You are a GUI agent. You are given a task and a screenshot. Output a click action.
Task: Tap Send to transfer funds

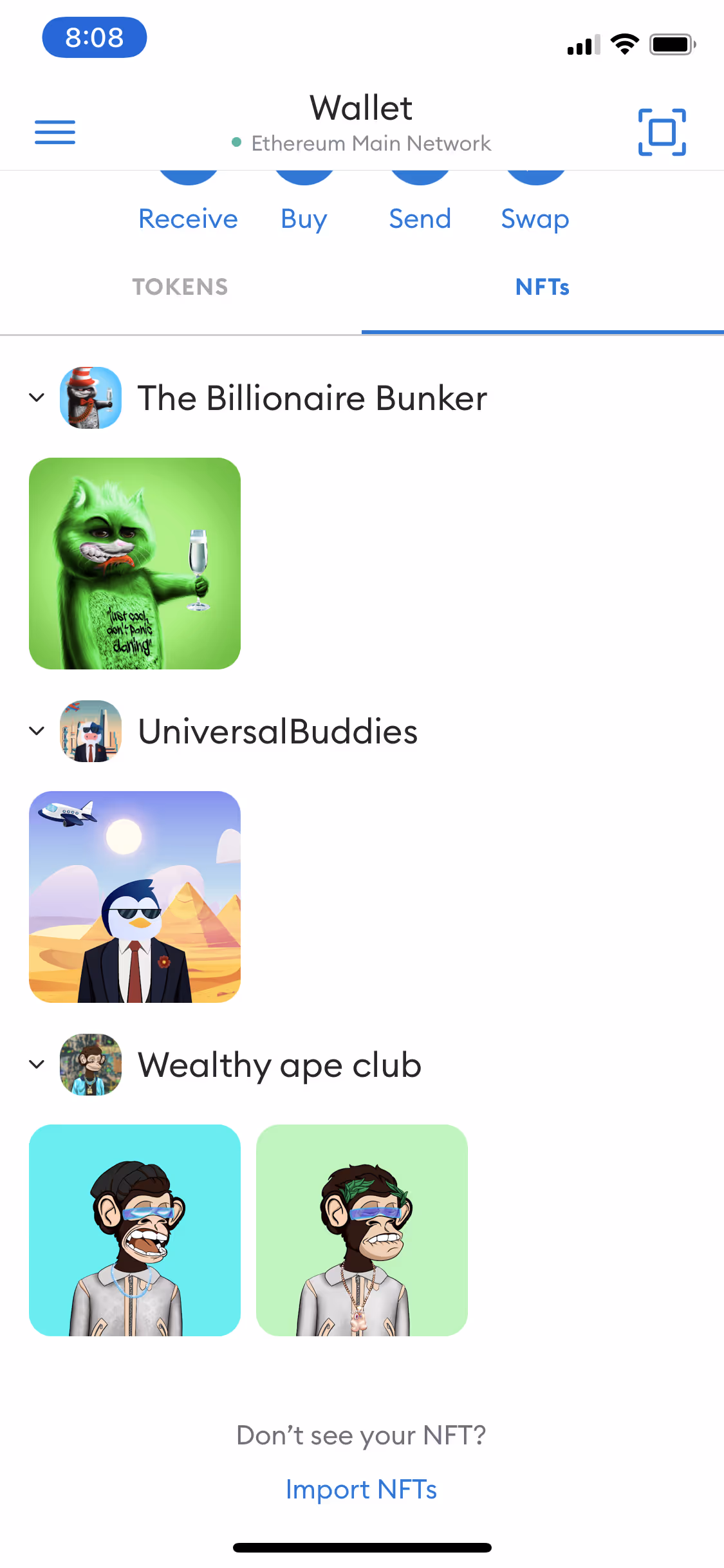coord(420,218)
